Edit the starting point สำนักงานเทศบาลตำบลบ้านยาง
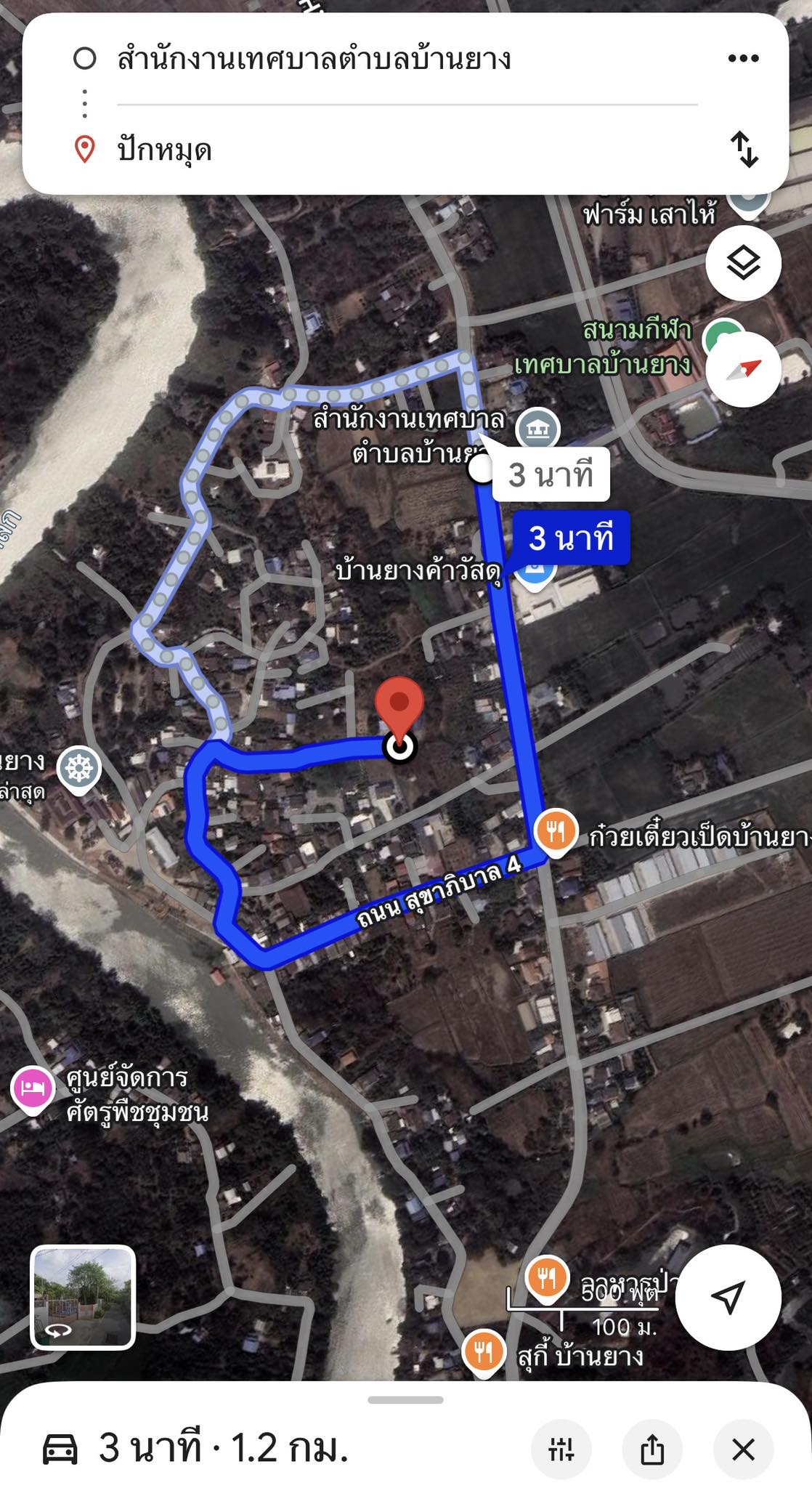Screen dimensions: 812x1488 [x=314, y=59]
